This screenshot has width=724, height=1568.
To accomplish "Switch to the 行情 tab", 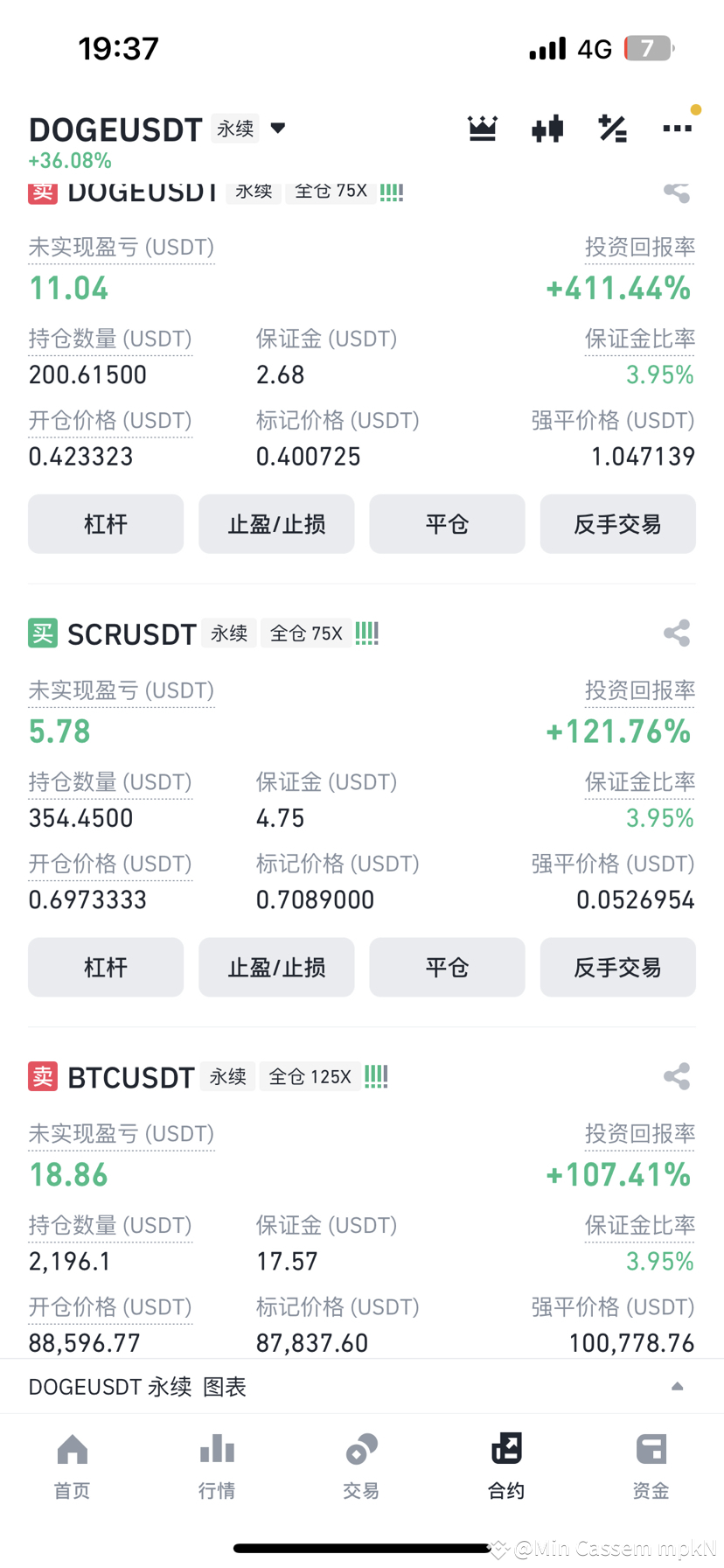I will coord(217,1466).
